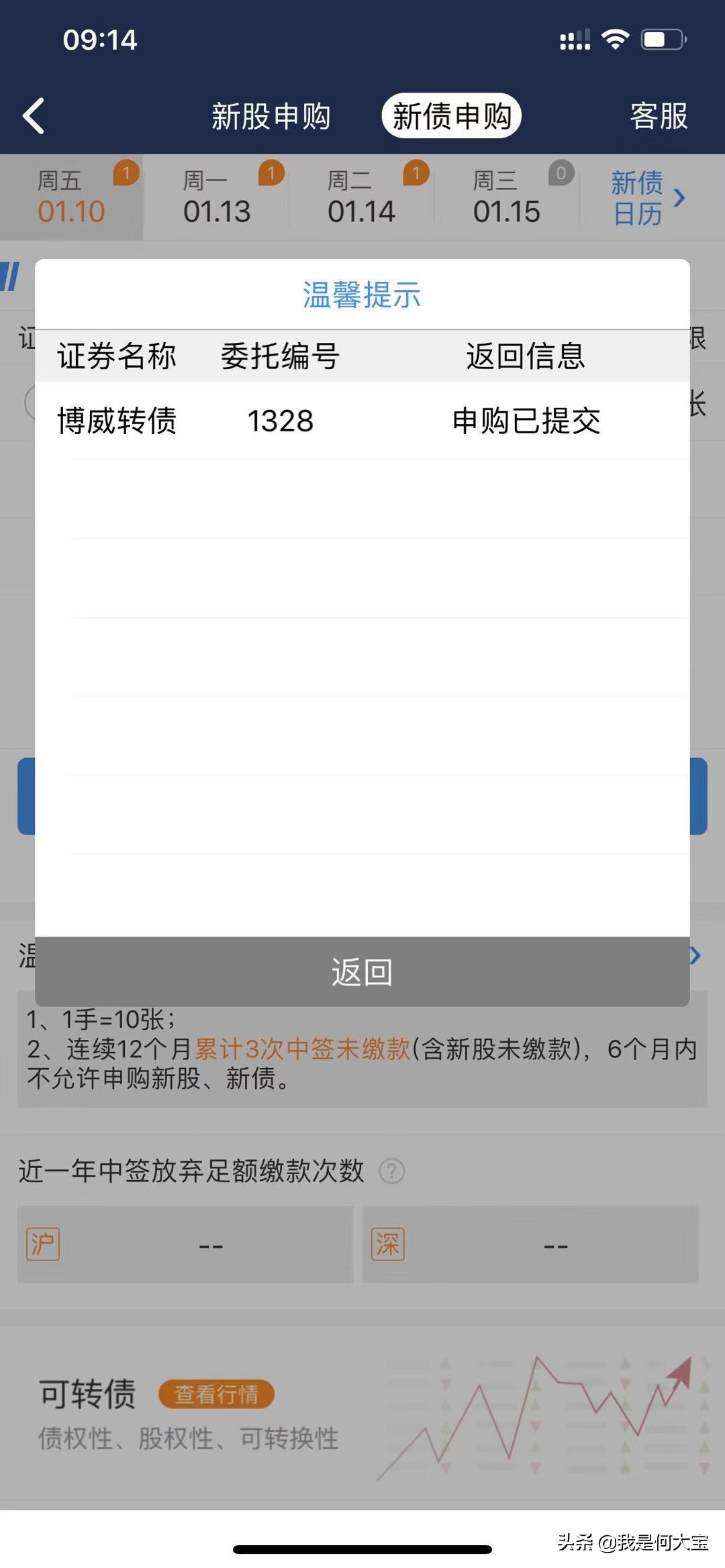The width and height of the screenshot is (725, 1568).
Task: Click the battery indicator icon
Action: click(x=660, y=40)
